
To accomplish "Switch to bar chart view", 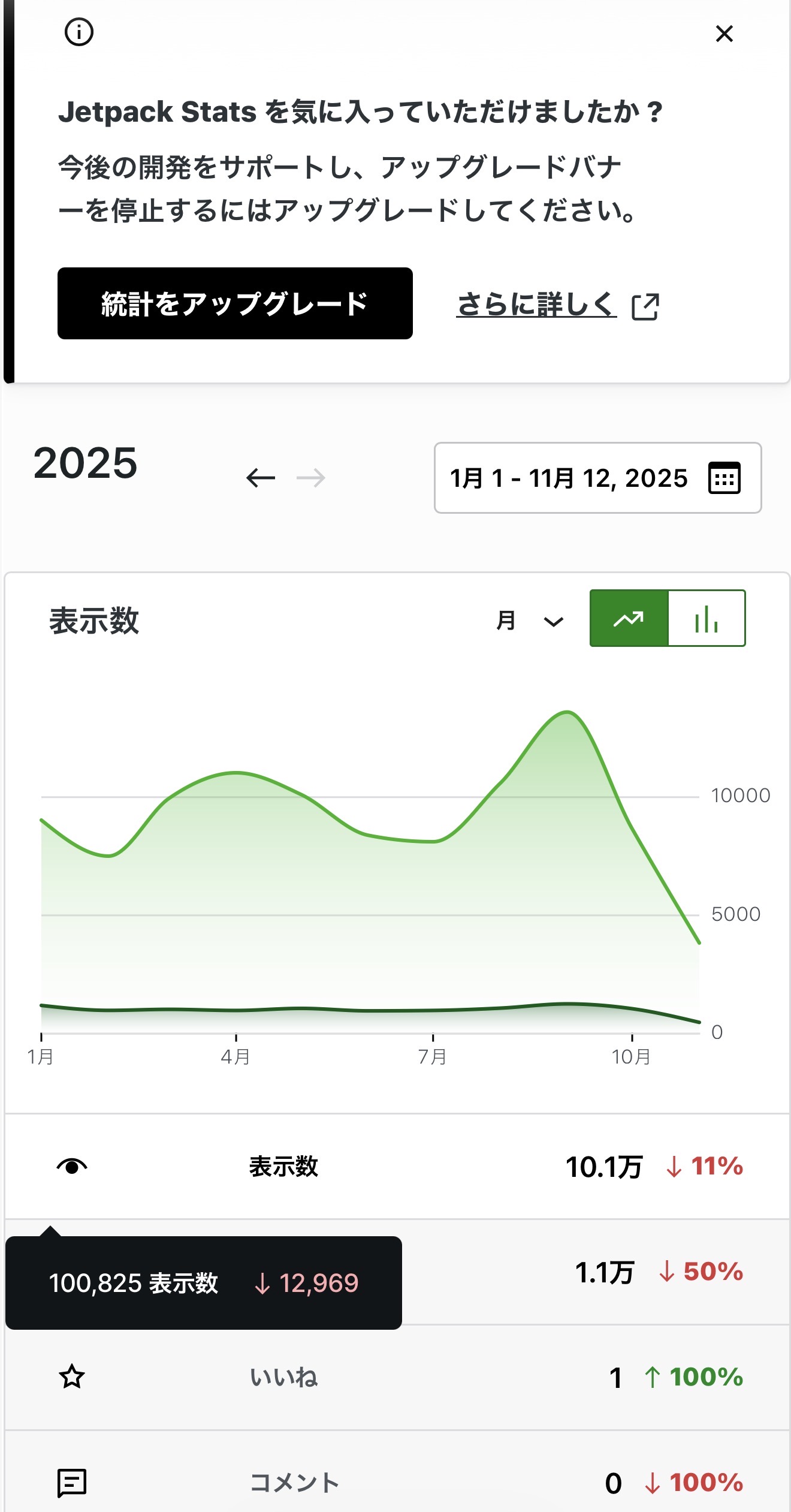I will tap(707, 618).
